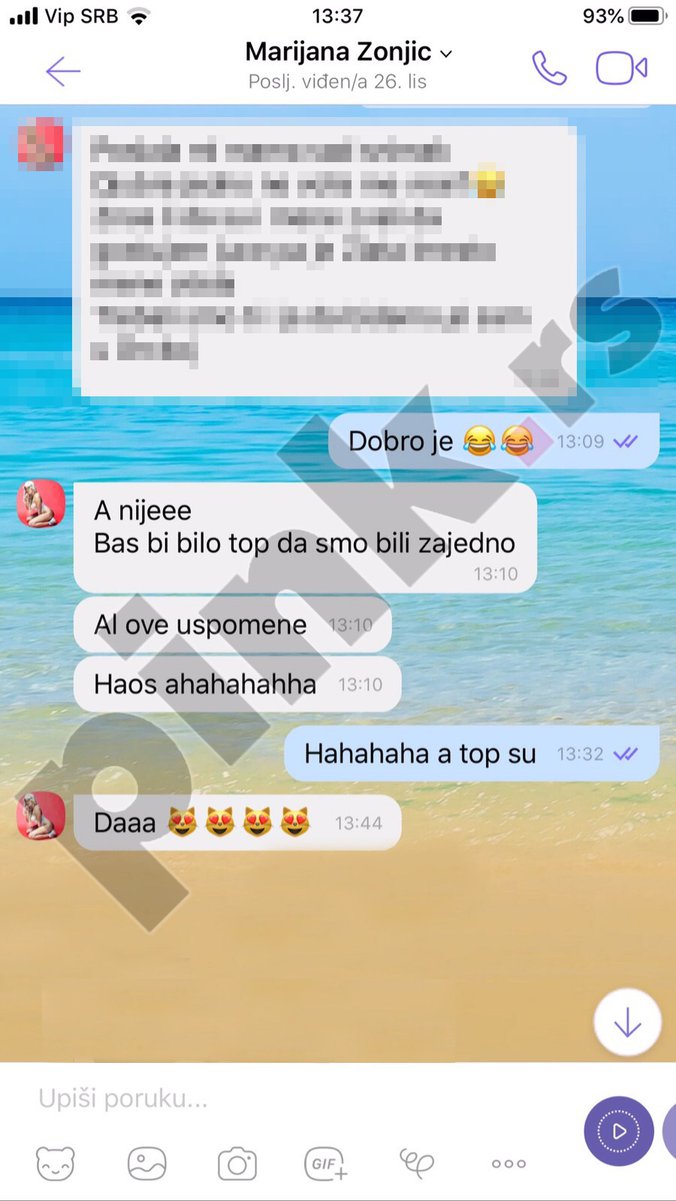Open the camera to take a photo
This screenshot has height=1201, width=676.
click(x=237, y=1163)
